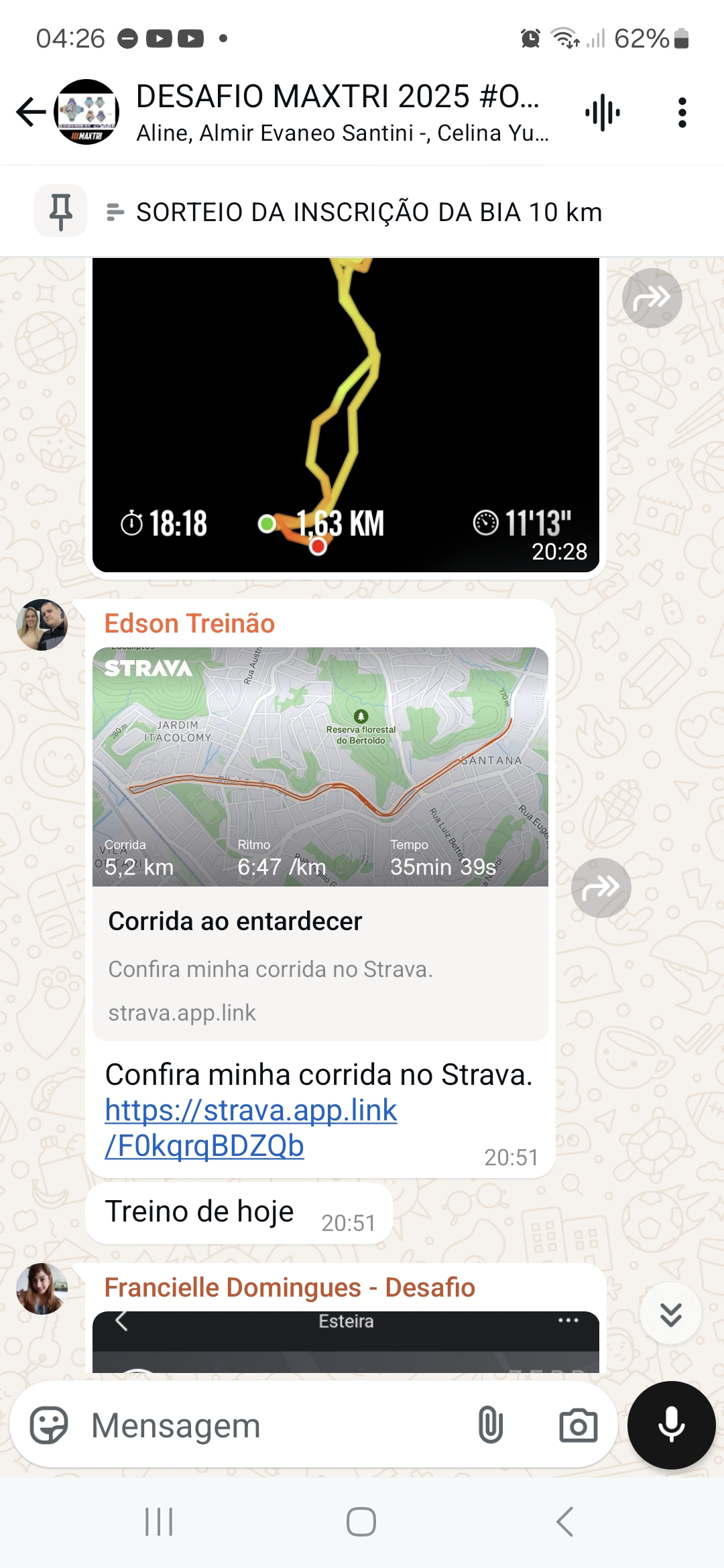
Task: Forward Edson Treinão's Strava message
Action: click(x=601, y=888)
